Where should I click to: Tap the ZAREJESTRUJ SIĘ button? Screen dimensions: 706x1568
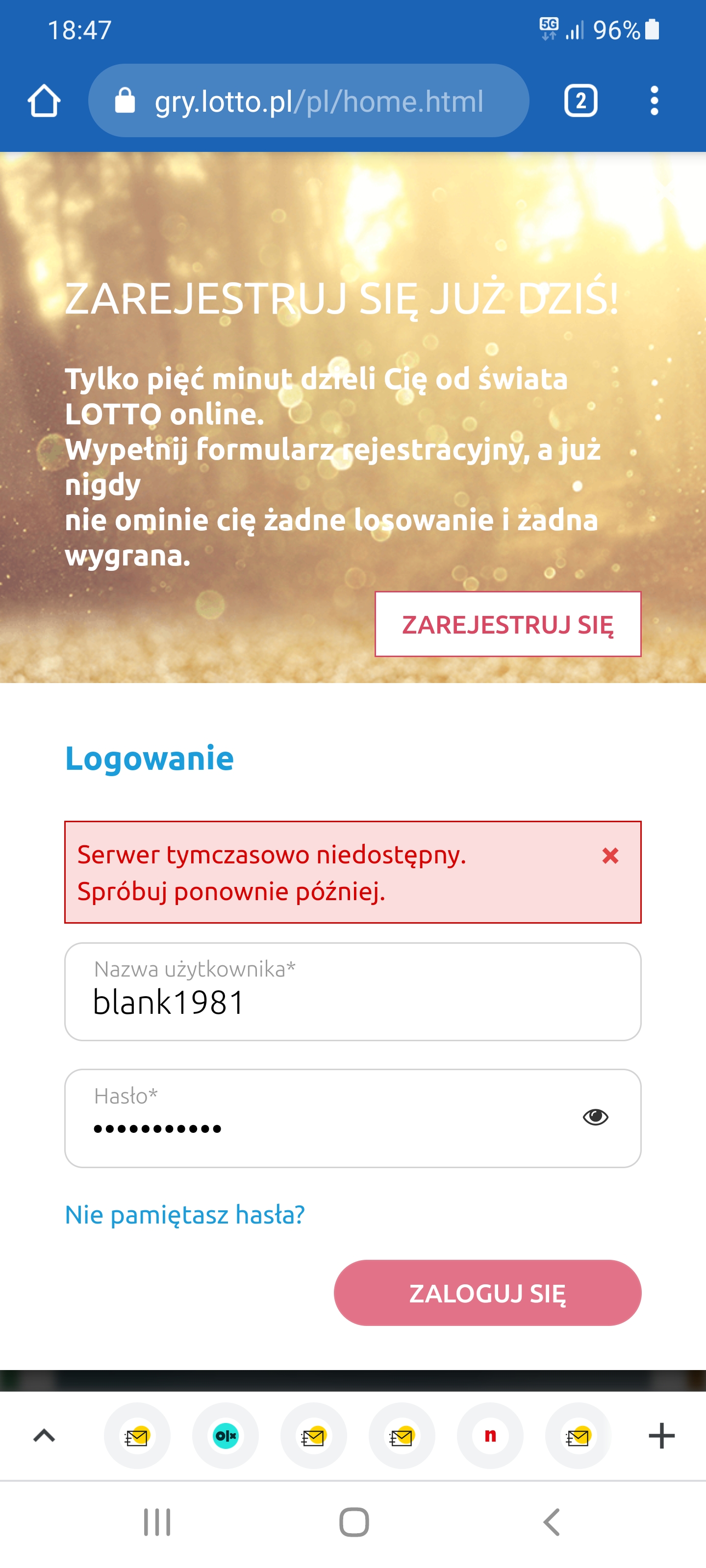[507, 625]
